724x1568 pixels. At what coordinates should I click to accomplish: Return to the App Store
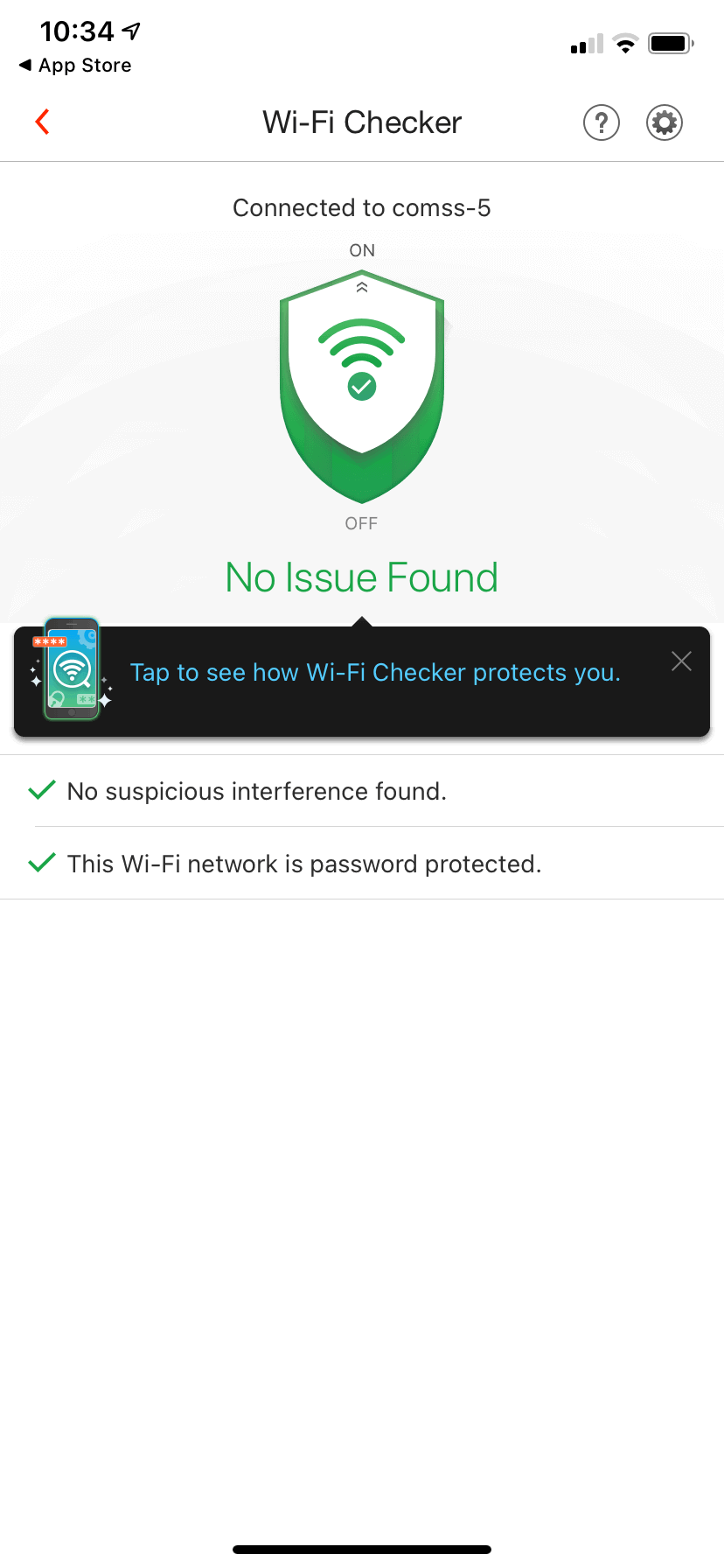75,66
